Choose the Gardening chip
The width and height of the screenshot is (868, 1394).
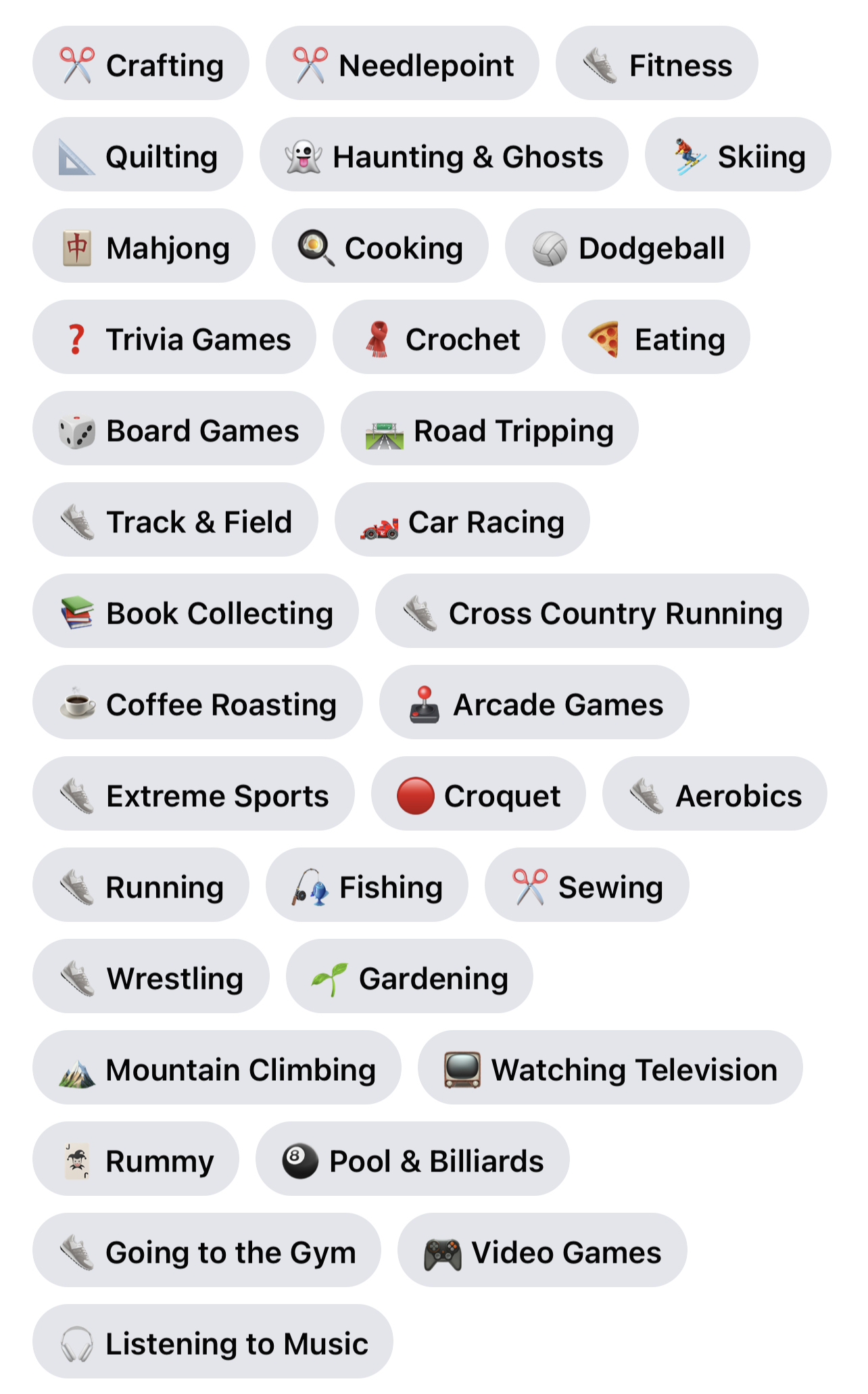pos(409,977)
